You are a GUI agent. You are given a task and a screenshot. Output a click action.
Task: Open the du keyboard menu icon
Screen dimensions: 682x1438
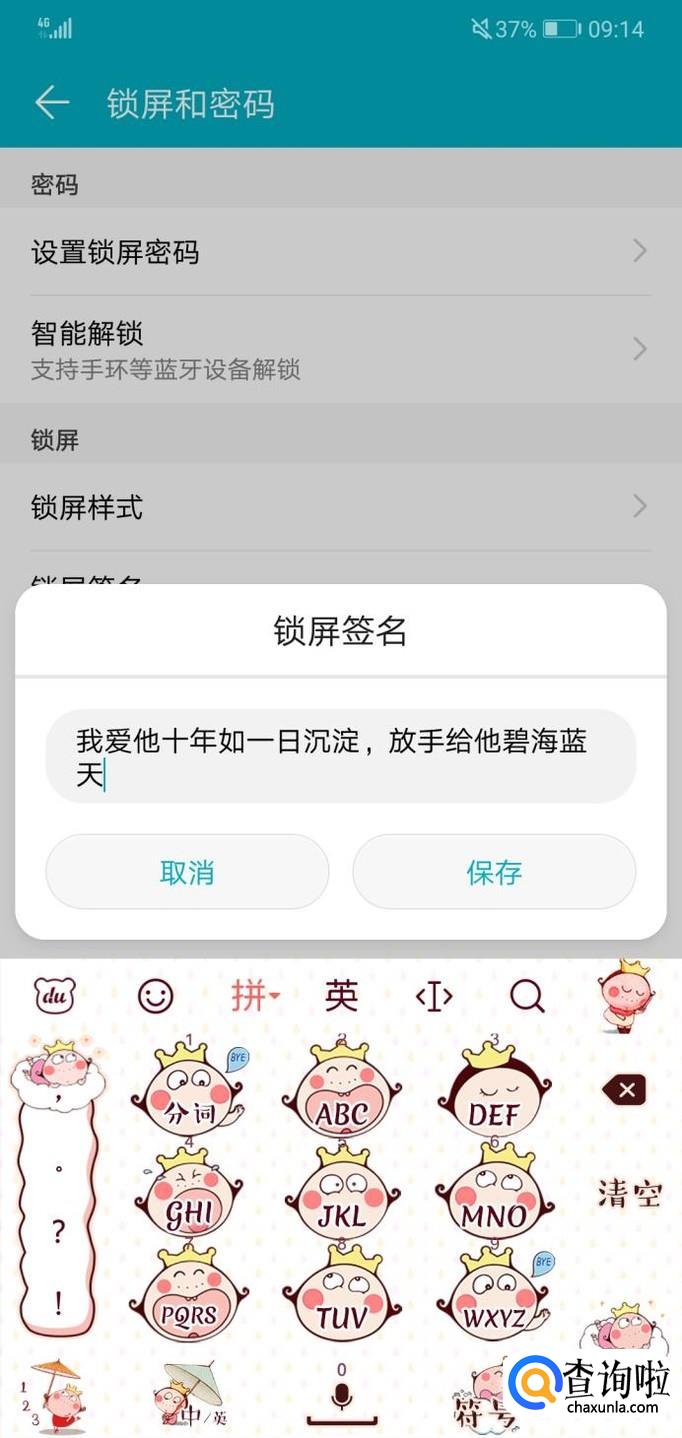coord(55,996)
